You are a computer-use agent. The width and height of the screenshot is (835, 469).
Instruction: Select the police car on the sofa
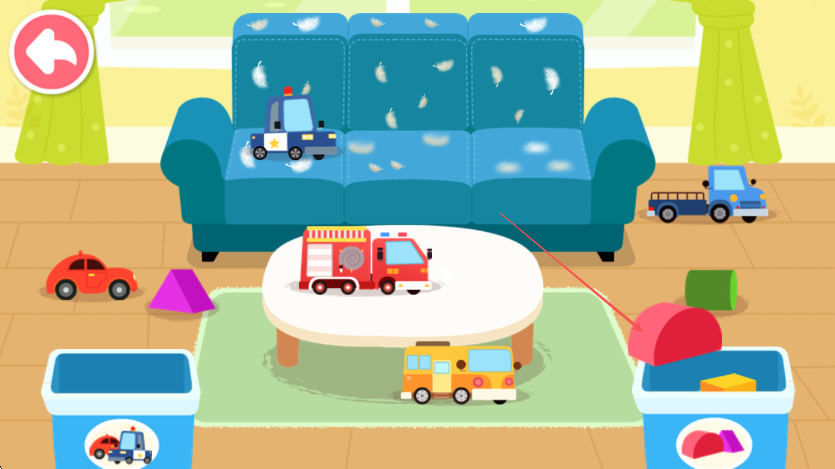292,128
